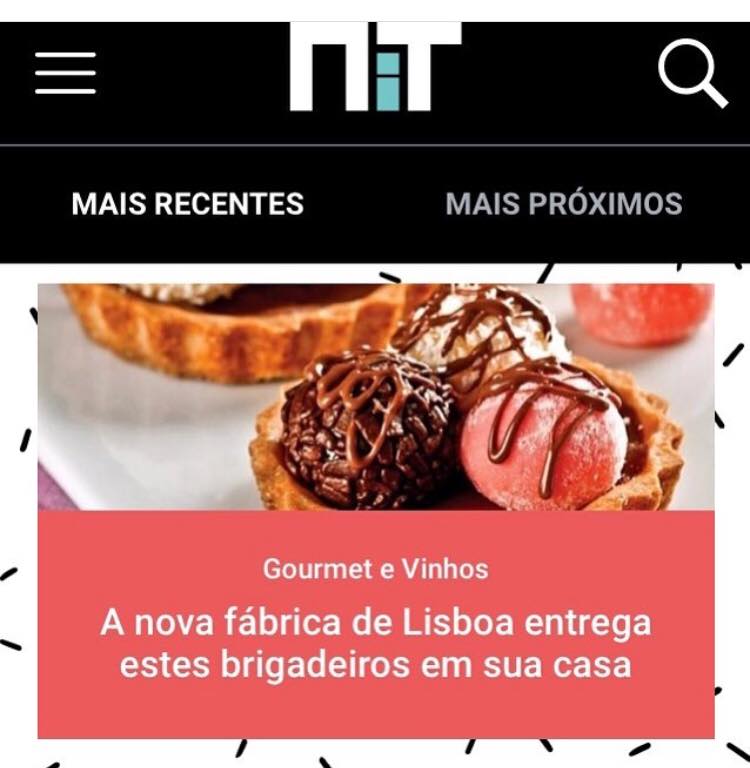
Task: Open the search magnifier
Action: pos(691,73)
